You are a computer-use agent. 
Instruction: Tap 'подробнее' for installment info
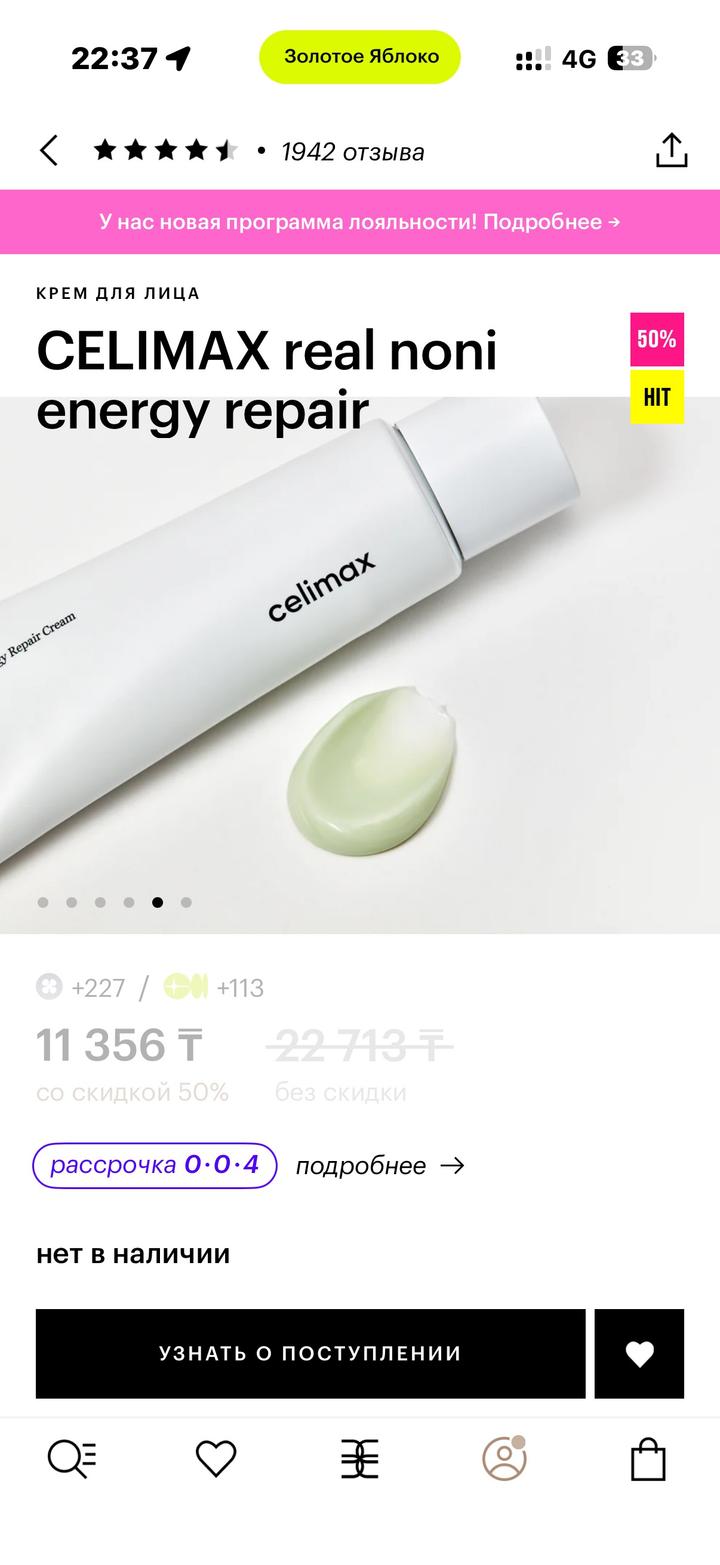(x=380, y=1166)
